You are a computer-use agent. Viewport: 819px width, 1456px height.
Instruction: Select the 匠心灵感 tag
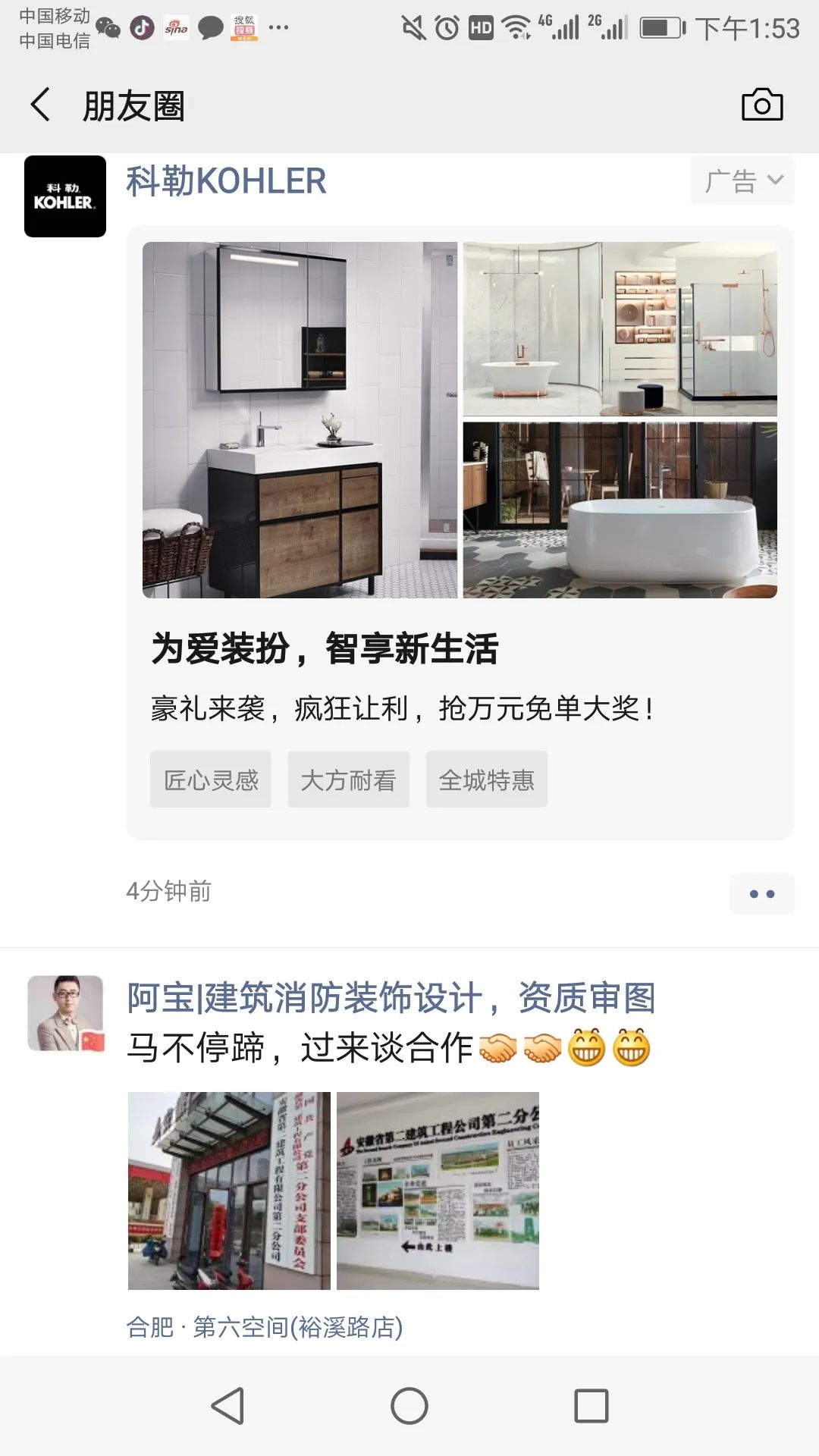(x=211, y=780)
